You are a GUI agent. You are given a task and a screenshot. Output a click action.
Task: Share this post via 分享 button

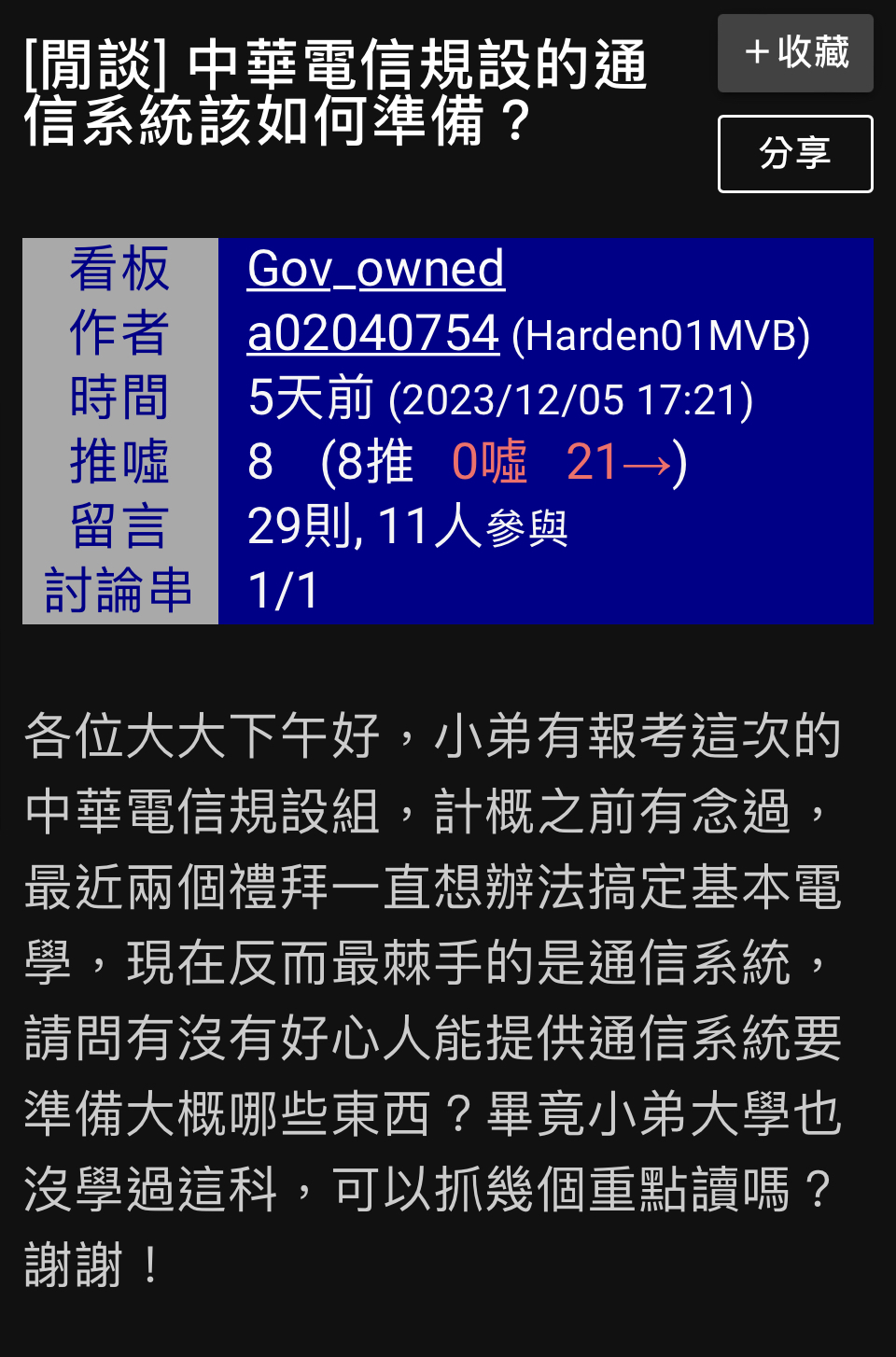coord(795,154)
